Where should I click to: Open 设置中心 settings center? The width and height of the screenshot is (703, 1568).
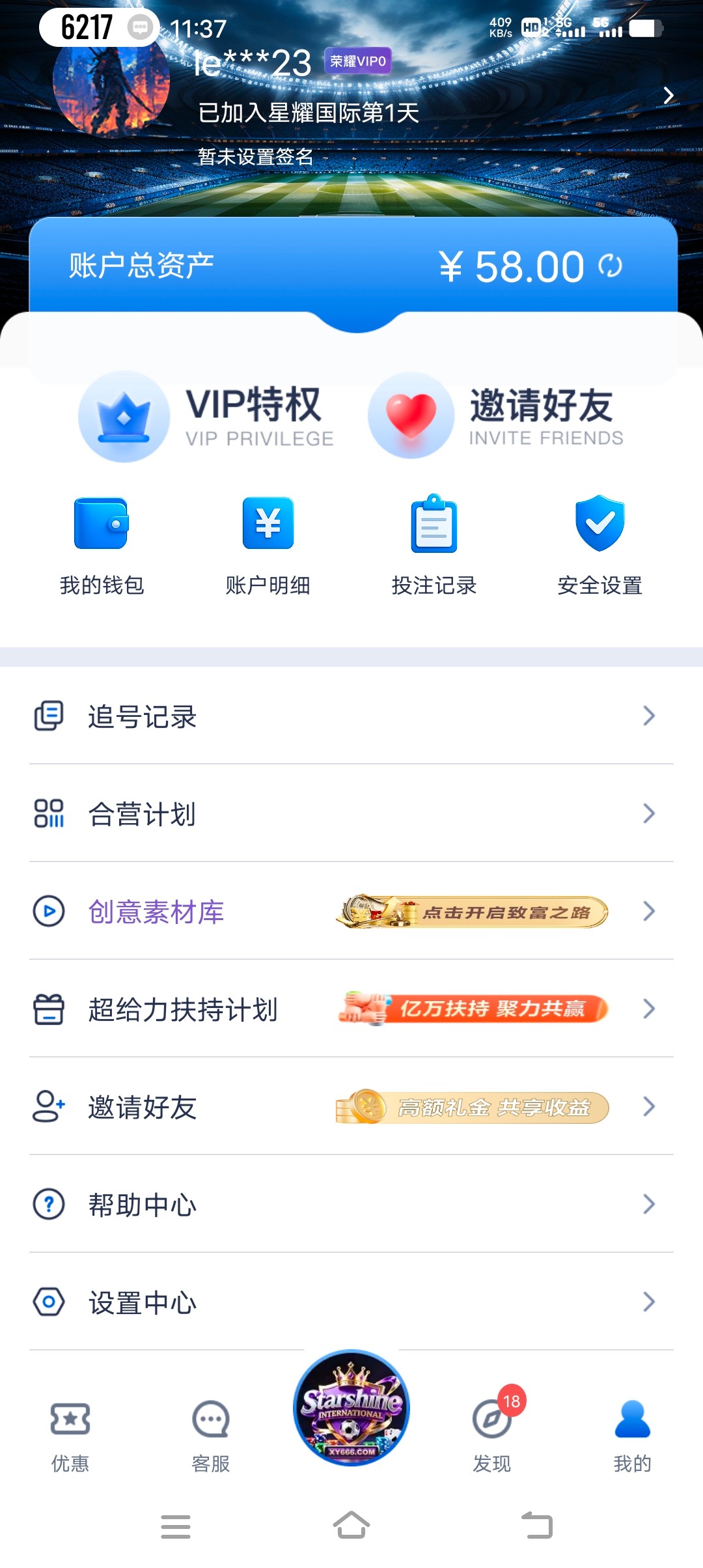point(351,1302)
